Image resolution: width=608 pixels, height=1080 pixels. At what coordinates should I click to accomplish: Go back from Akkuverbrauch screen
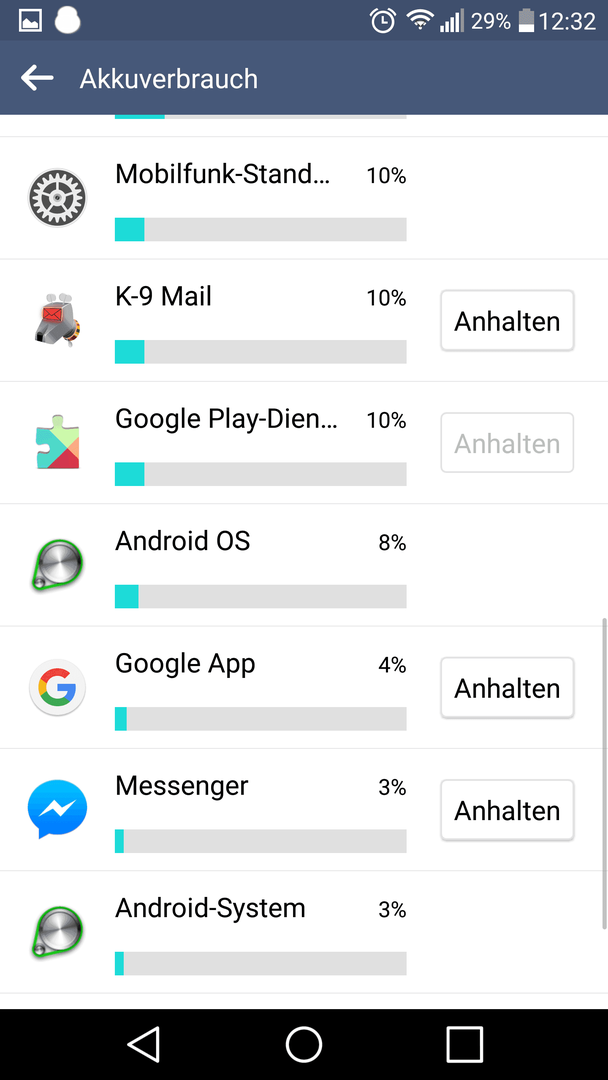click(x=37, y=79)
